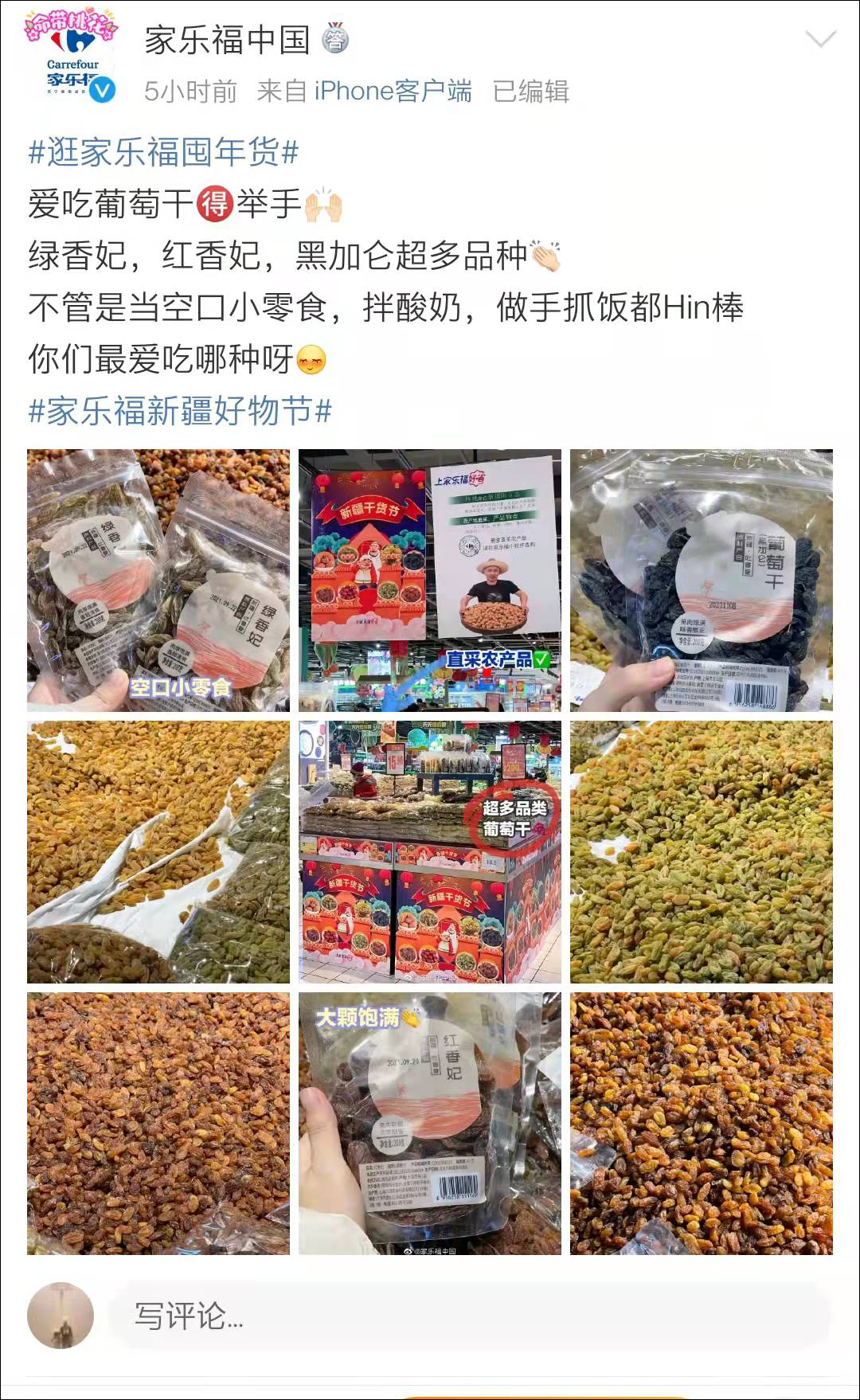This screenshot has width=860, height=1400.
Task: Open the iPhone客户端 source link
Action: pyautogui.click(x=393, y=92)
